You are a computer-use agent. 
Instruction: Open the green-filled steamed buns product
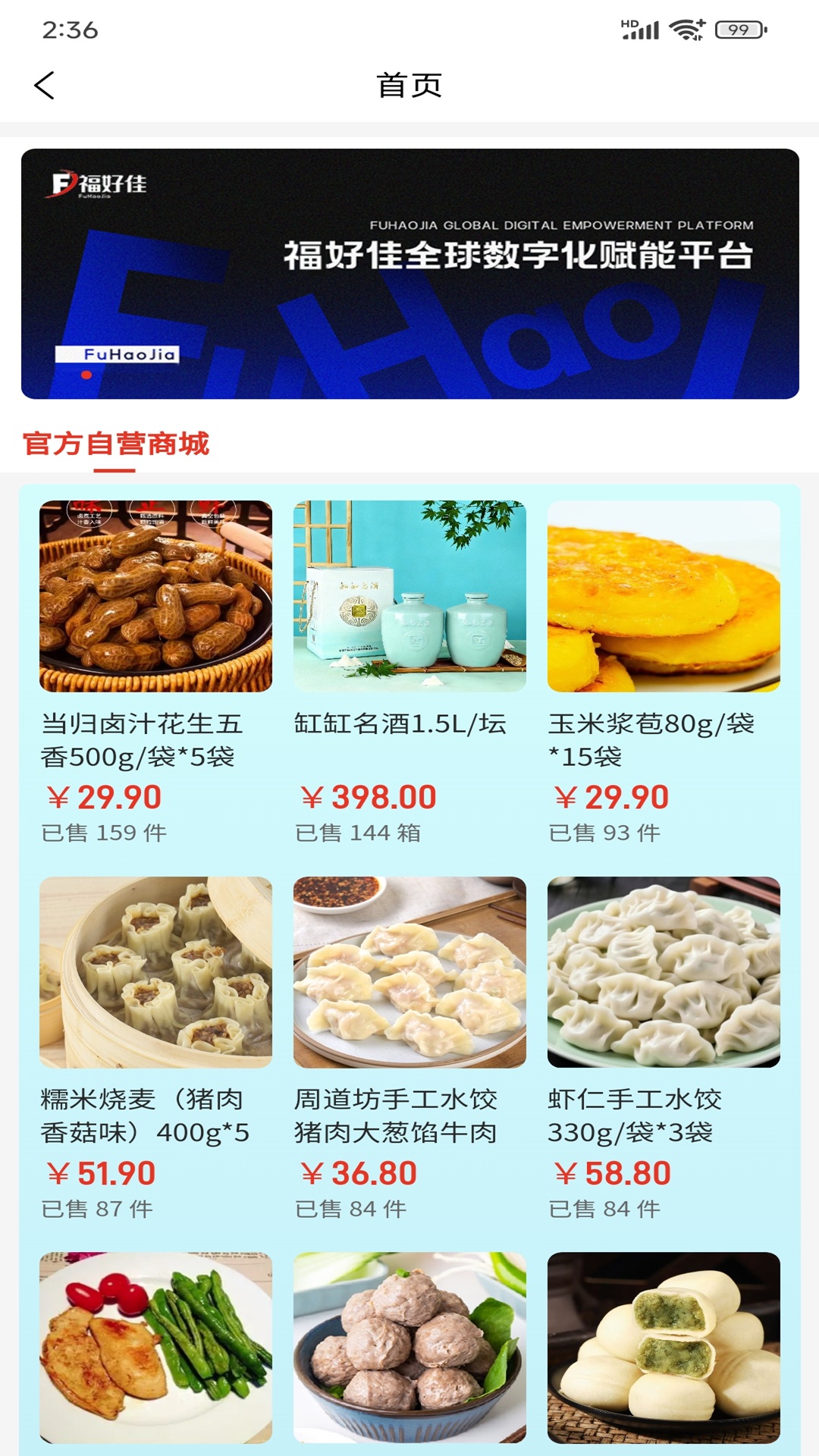664,1348
